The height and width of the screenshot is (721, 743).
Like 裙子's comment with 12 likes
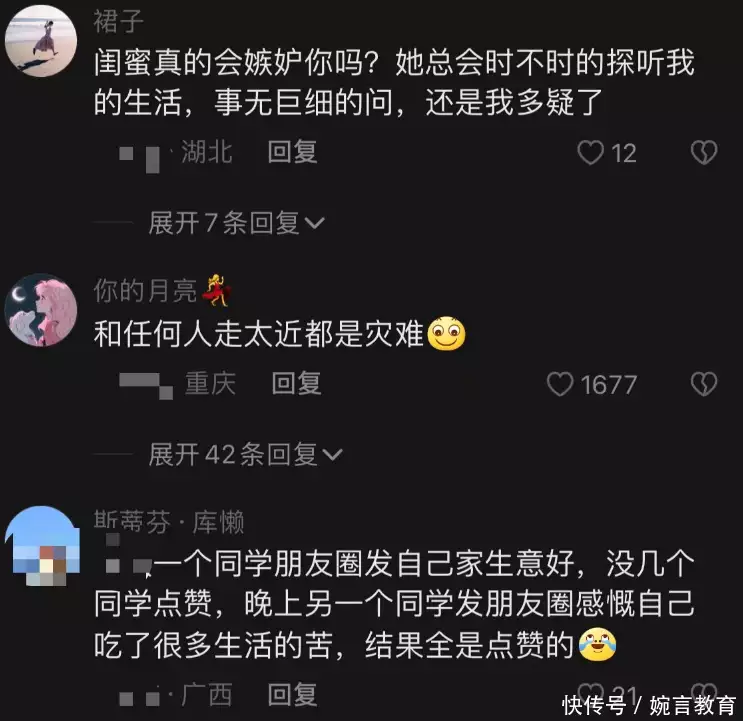pos(592,153)
